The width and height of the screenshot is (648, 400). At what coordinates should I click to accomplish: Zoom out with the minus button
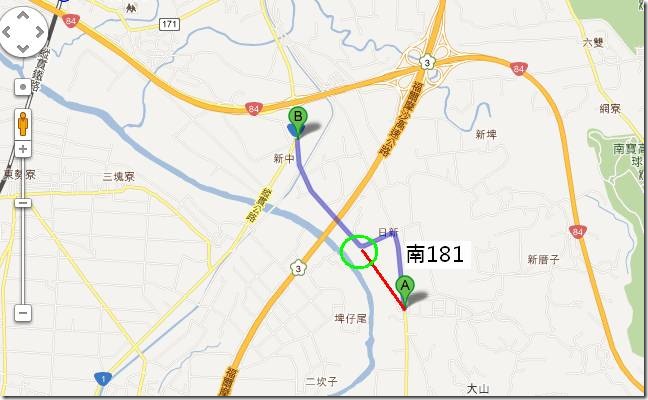pyautogui.click(x=22, y=313)
